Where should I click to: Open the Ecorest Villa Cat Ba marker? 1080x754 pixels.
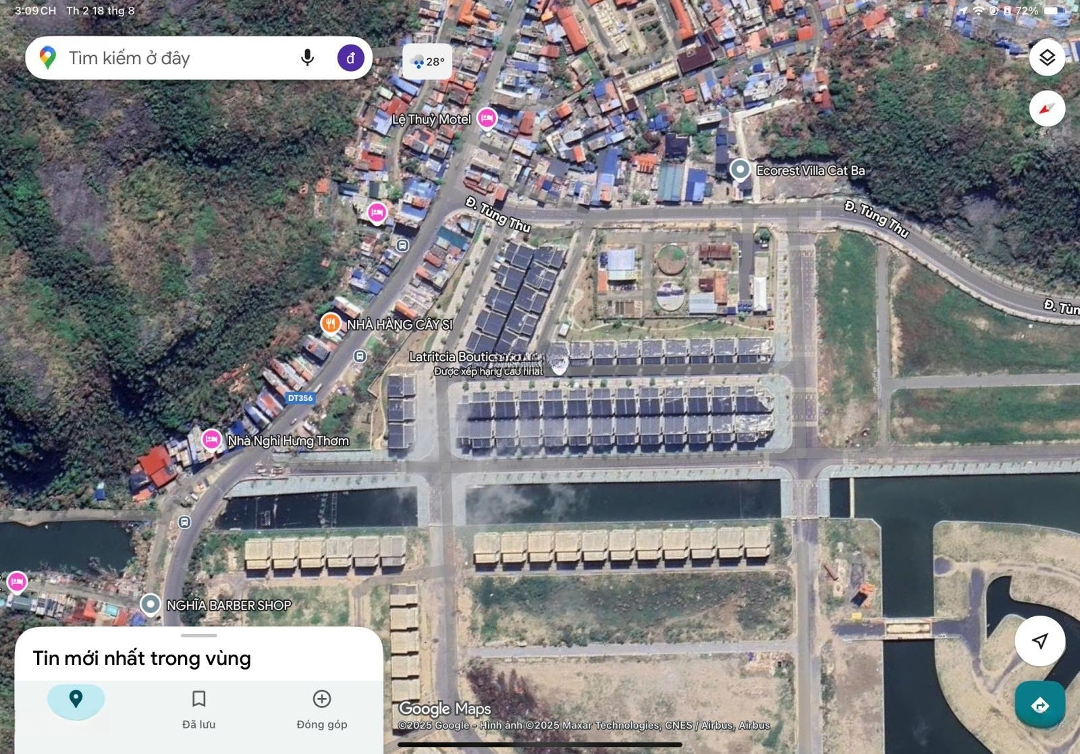click(x=740, y=170)
